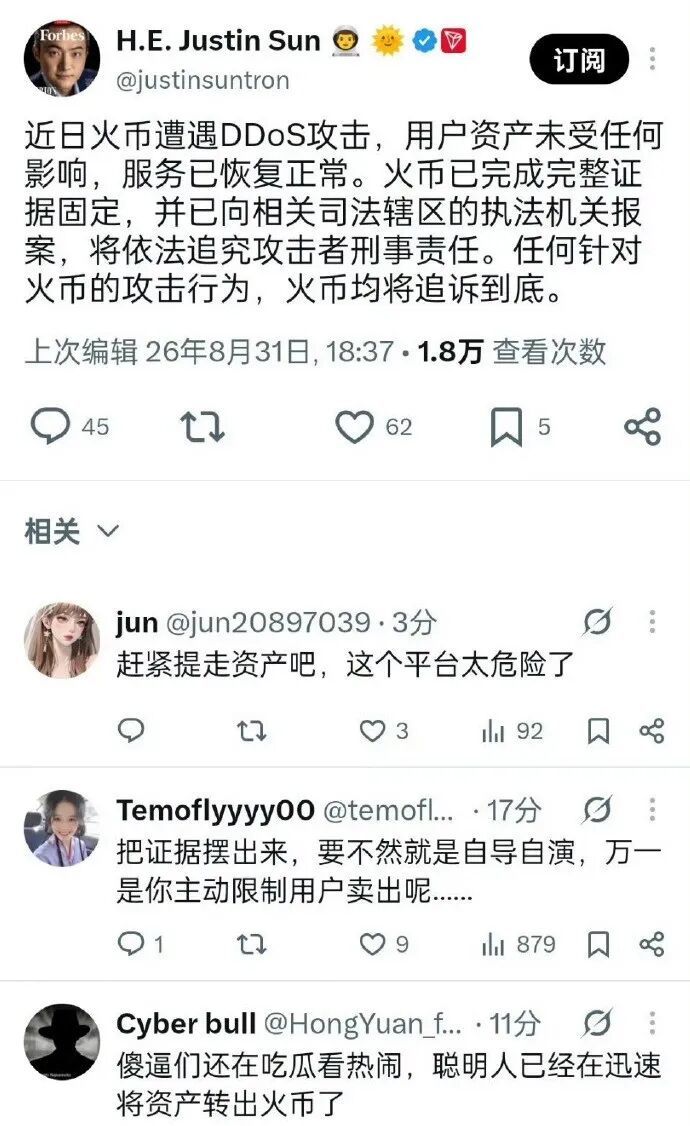Open overflow menu on Cyber bull's reply
Viewport: 690px width, 1126px height.
coord(652,1023)
